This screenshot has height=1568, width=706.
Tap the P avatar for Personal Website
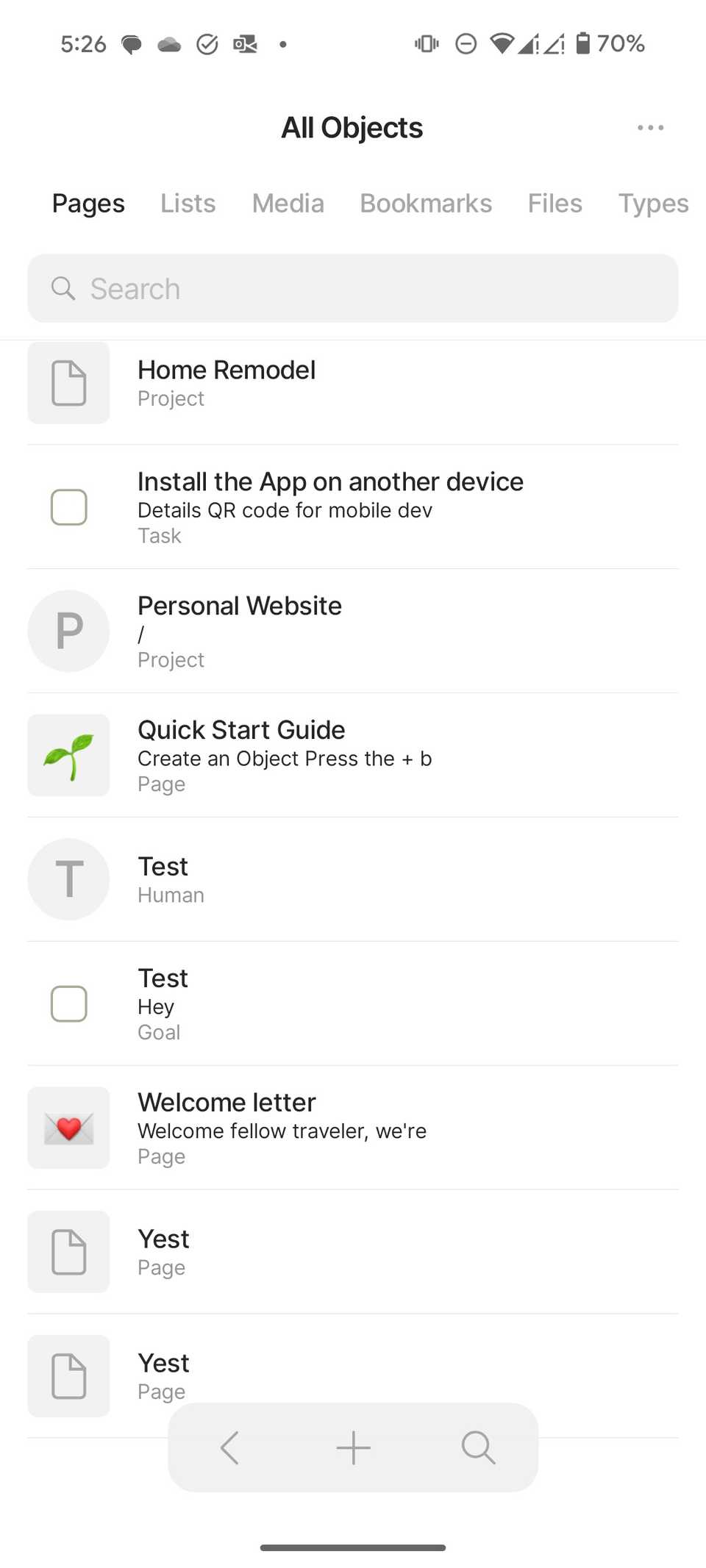point(68,631)
